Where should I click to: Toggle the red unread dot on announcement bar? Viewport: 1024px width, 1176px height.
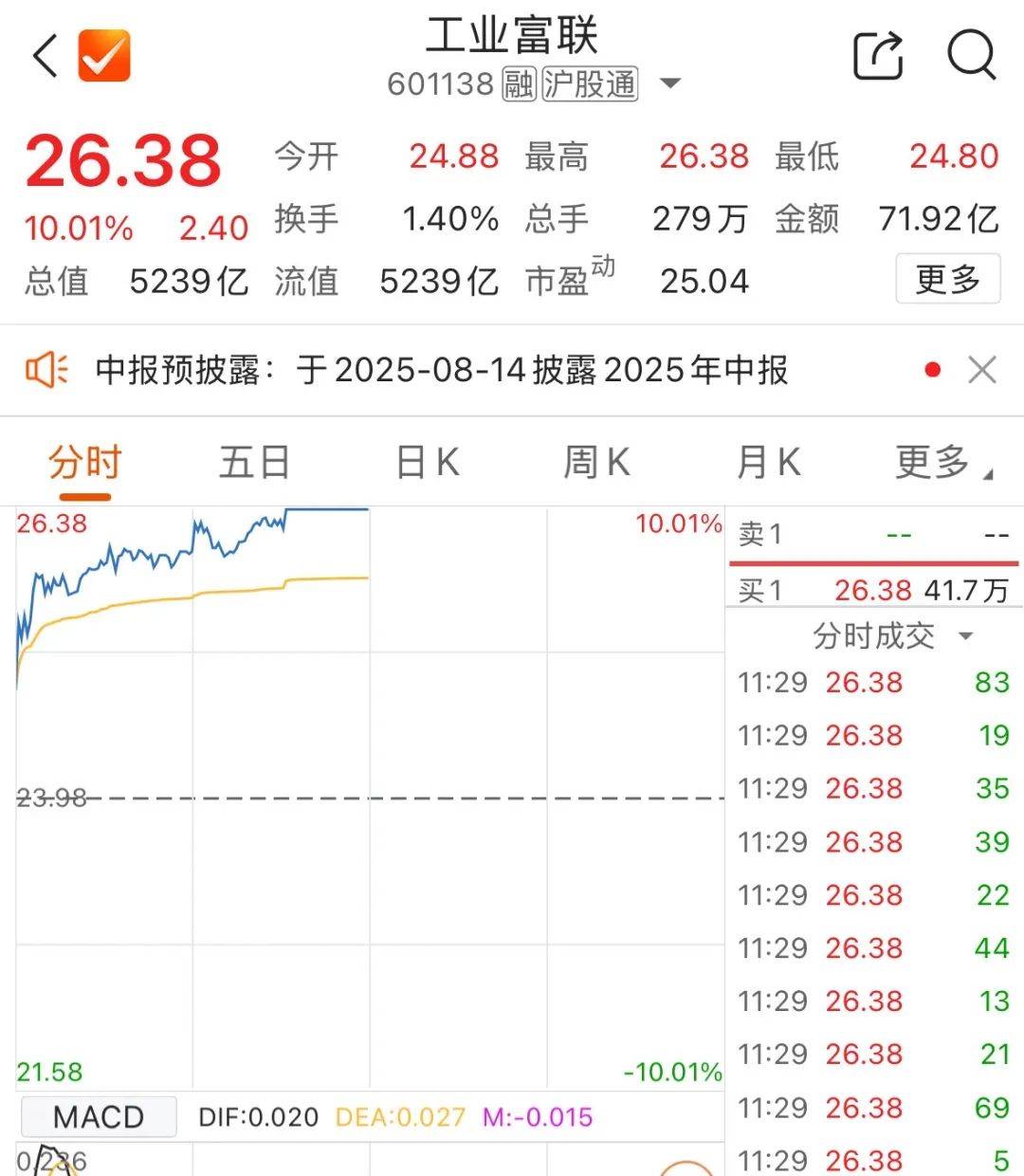[934, 370]
